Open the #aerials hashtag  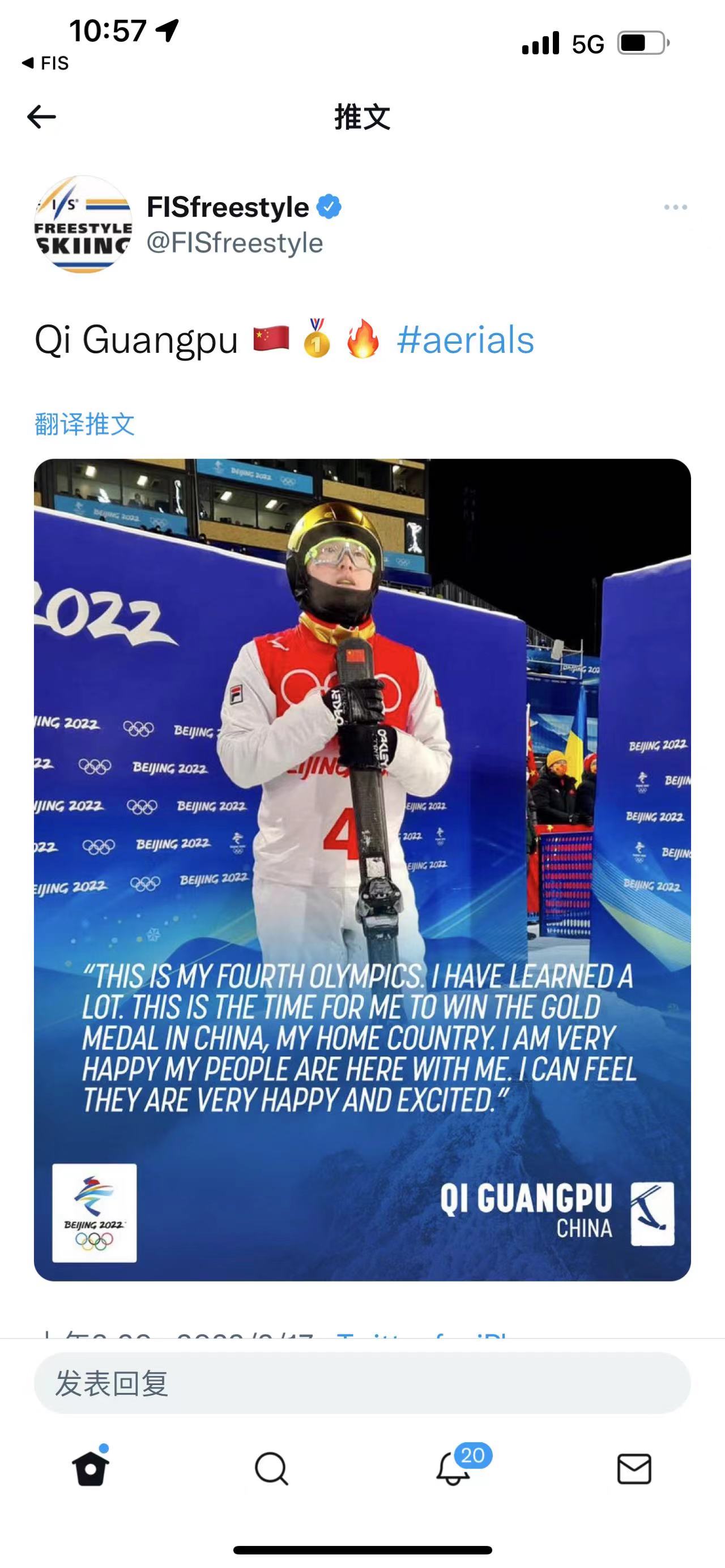(x=465, y=340)
